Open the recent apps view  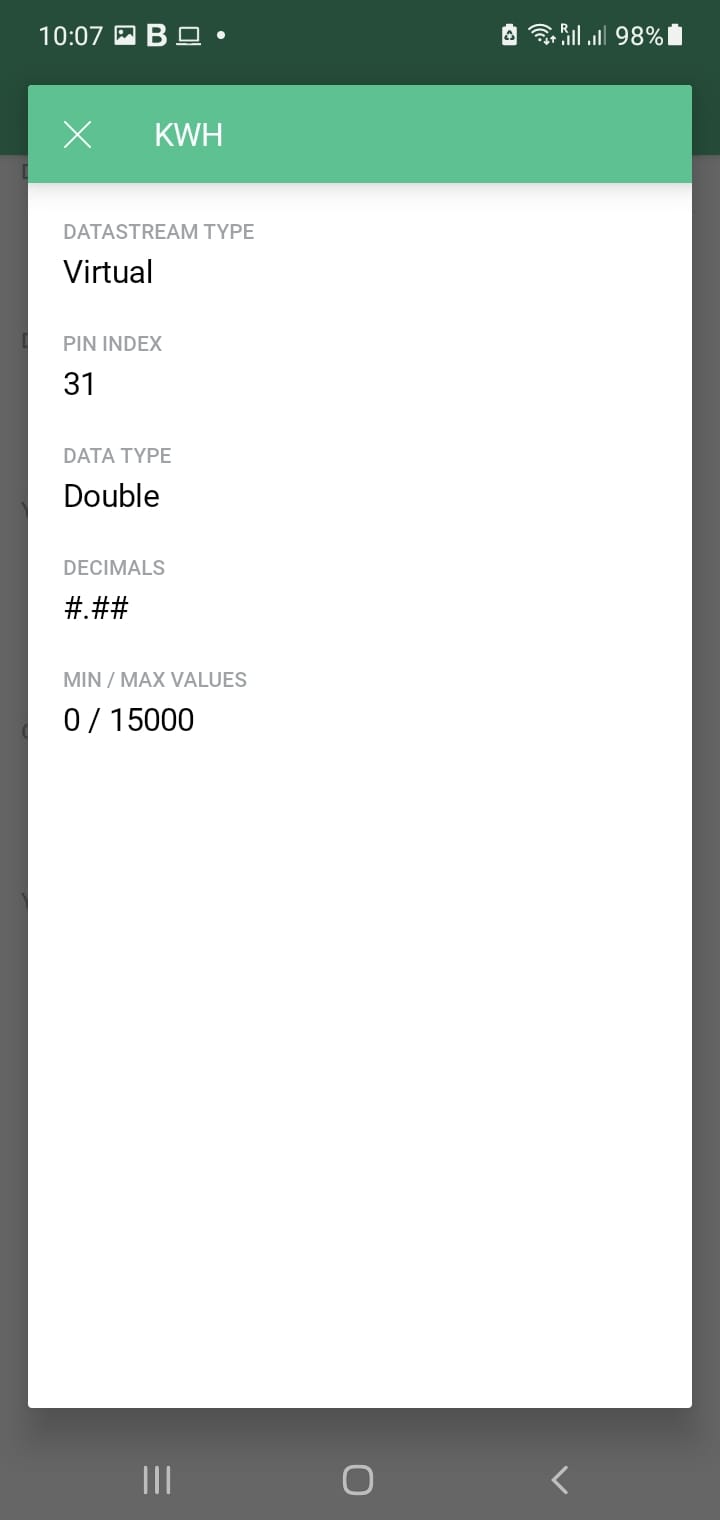[157, 1479]
